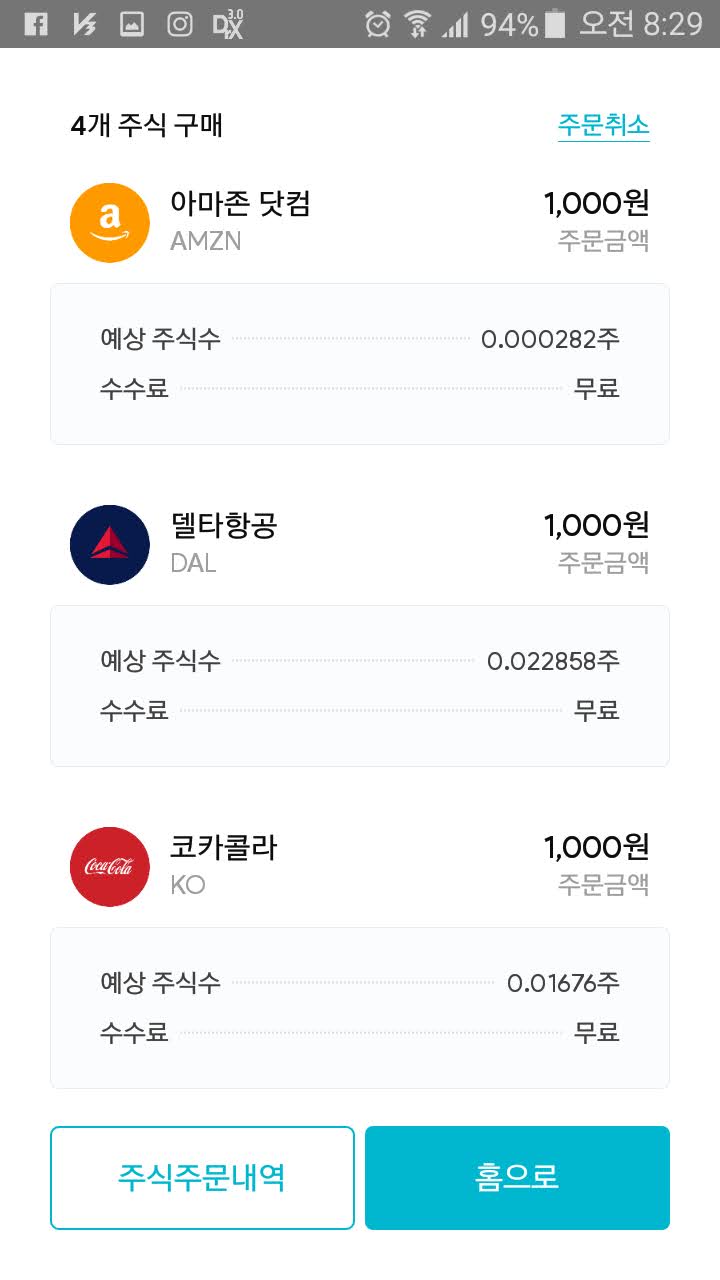Screen dimensions: 720x1280
Task: Open 주식주문내역 stock order history
Action: pyautogui.click(x=202, y=1177)
